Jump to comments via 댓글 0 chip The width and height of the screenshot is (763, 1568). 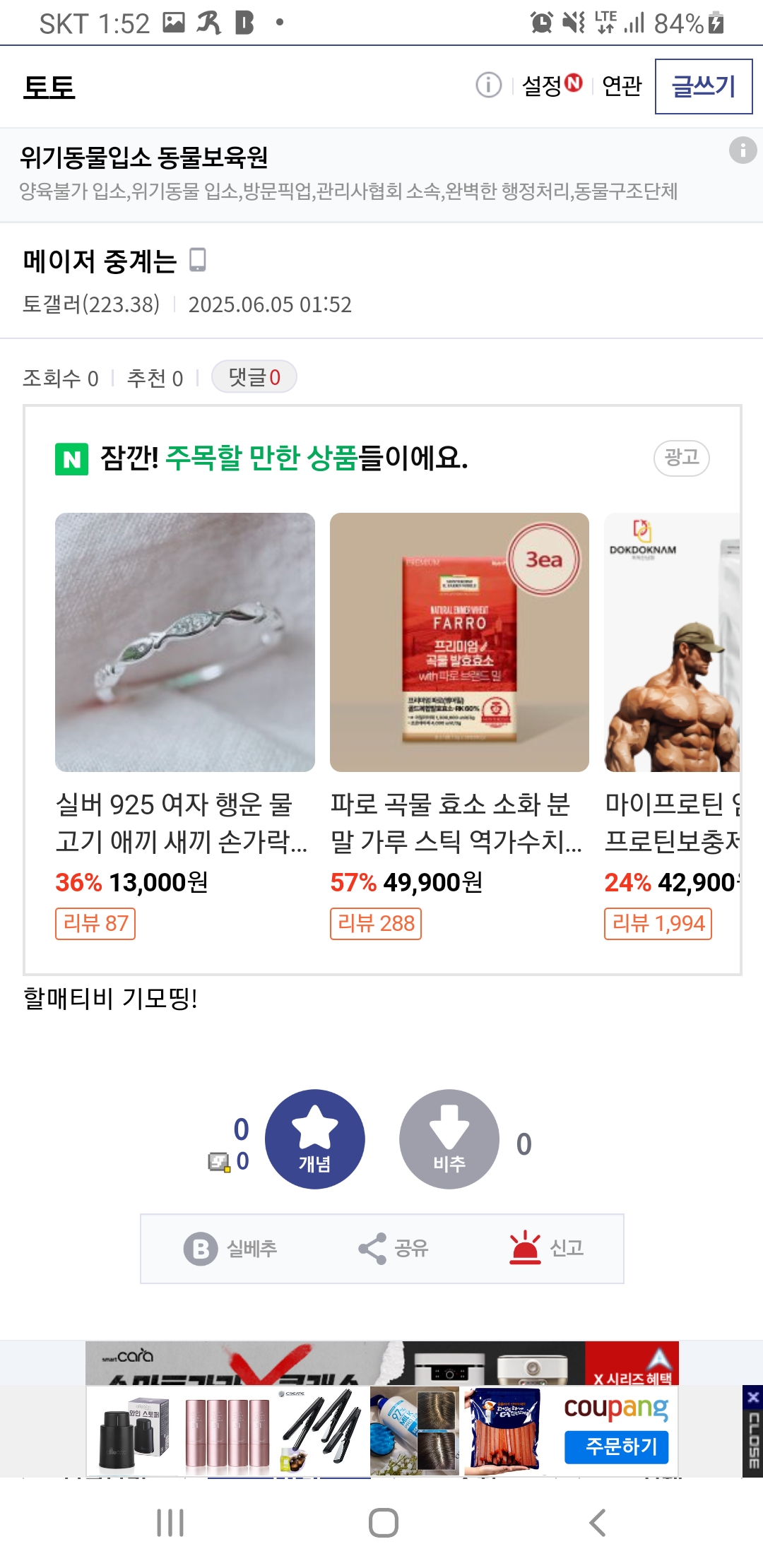[254, 377]
